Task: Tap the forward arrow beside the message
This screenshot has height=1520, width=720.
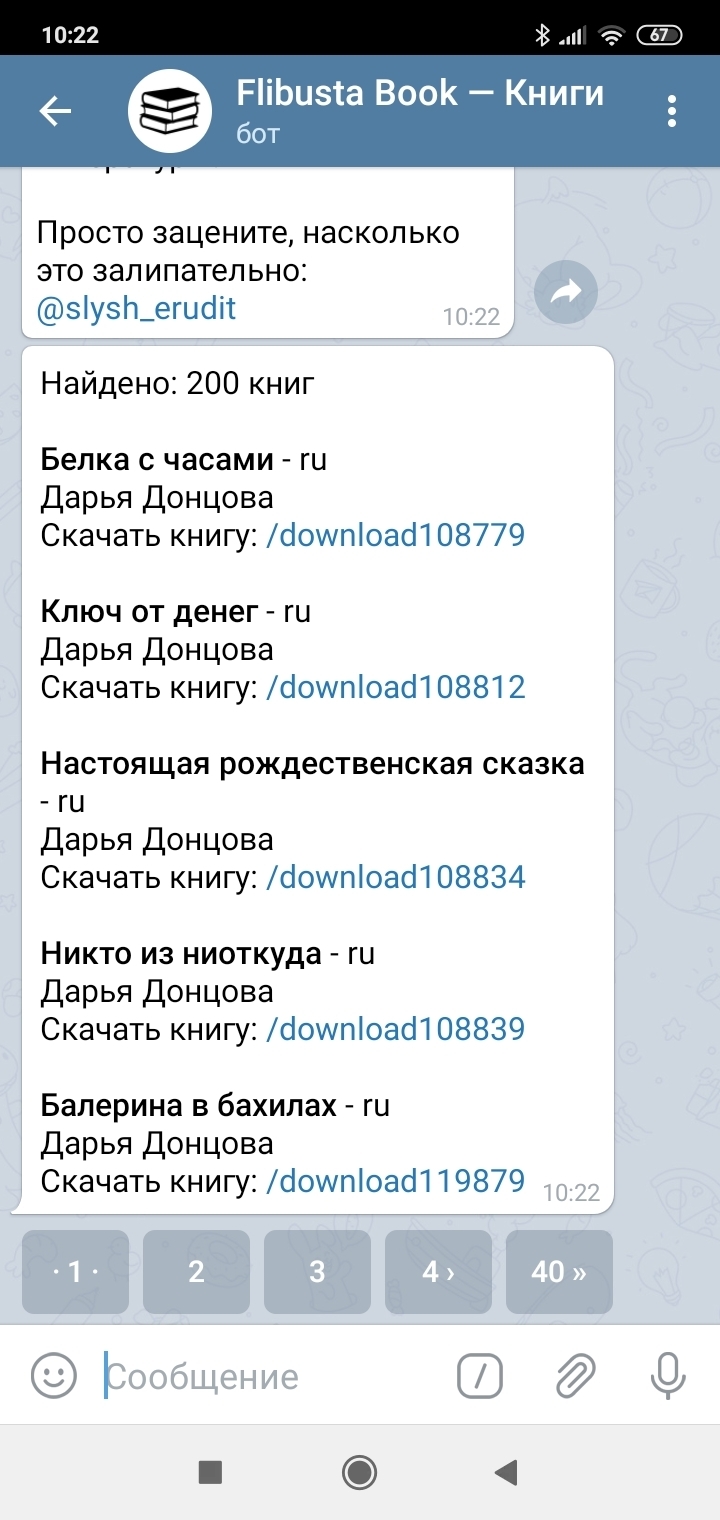Action: (566, 292)
